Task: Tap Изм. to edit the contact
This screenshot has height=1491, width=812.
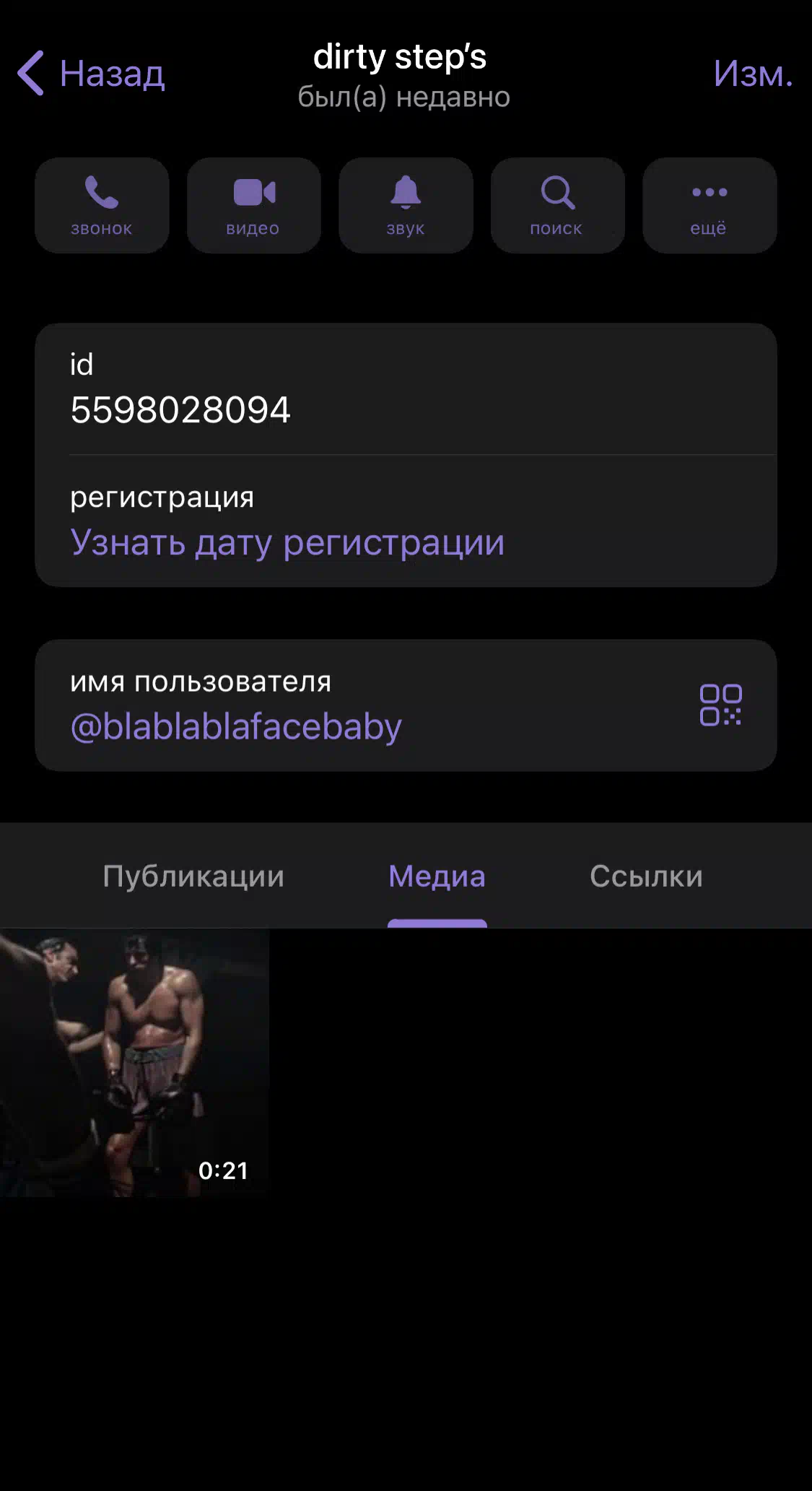Action: (752, 73)
